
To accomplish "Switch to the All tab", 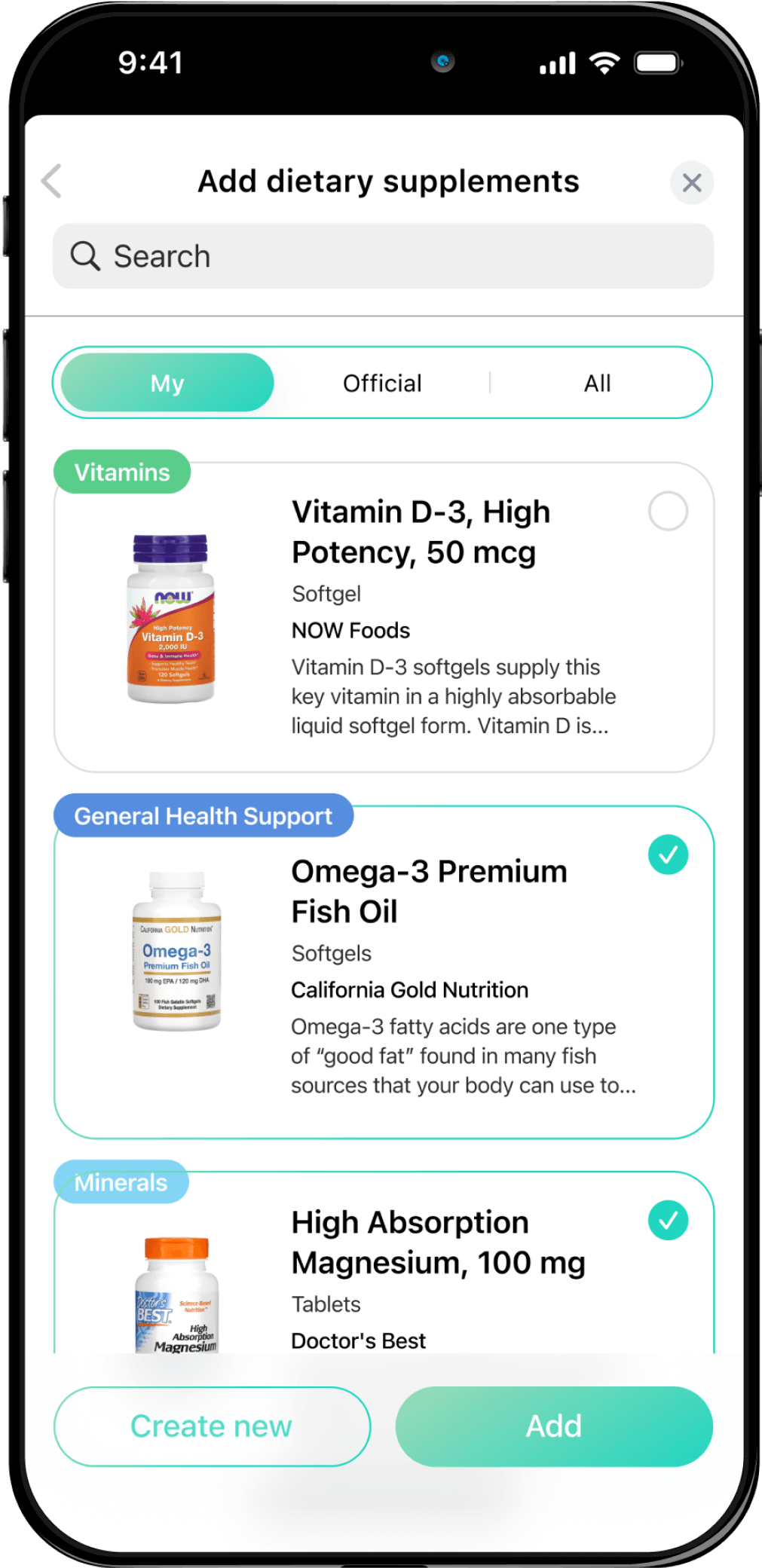I will pyautogui.click(x=597, y=383).
